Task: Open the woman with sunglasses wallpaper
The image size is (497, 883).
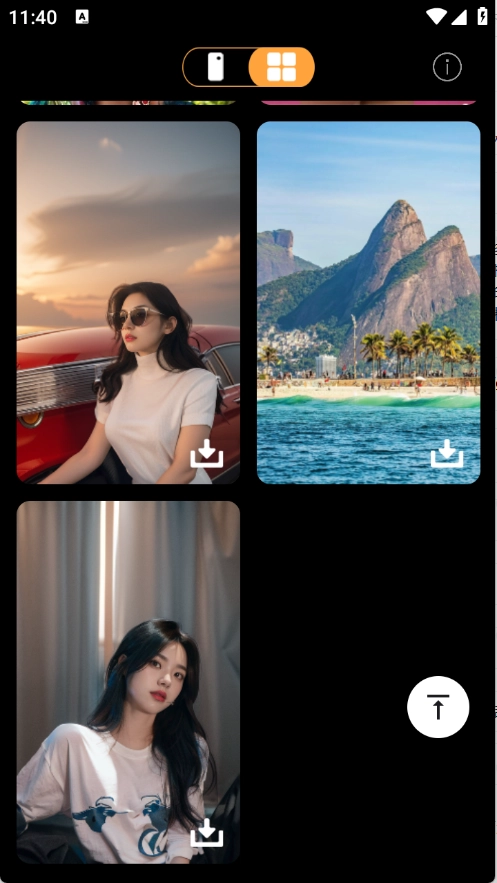Action: point(128,302)
